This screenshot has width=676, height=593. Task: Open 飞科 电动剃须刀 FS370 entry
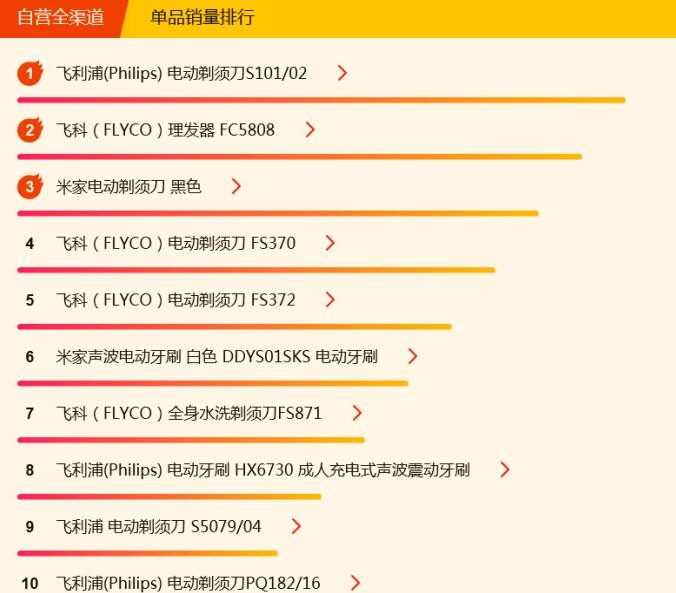click(x=175, y=243)
